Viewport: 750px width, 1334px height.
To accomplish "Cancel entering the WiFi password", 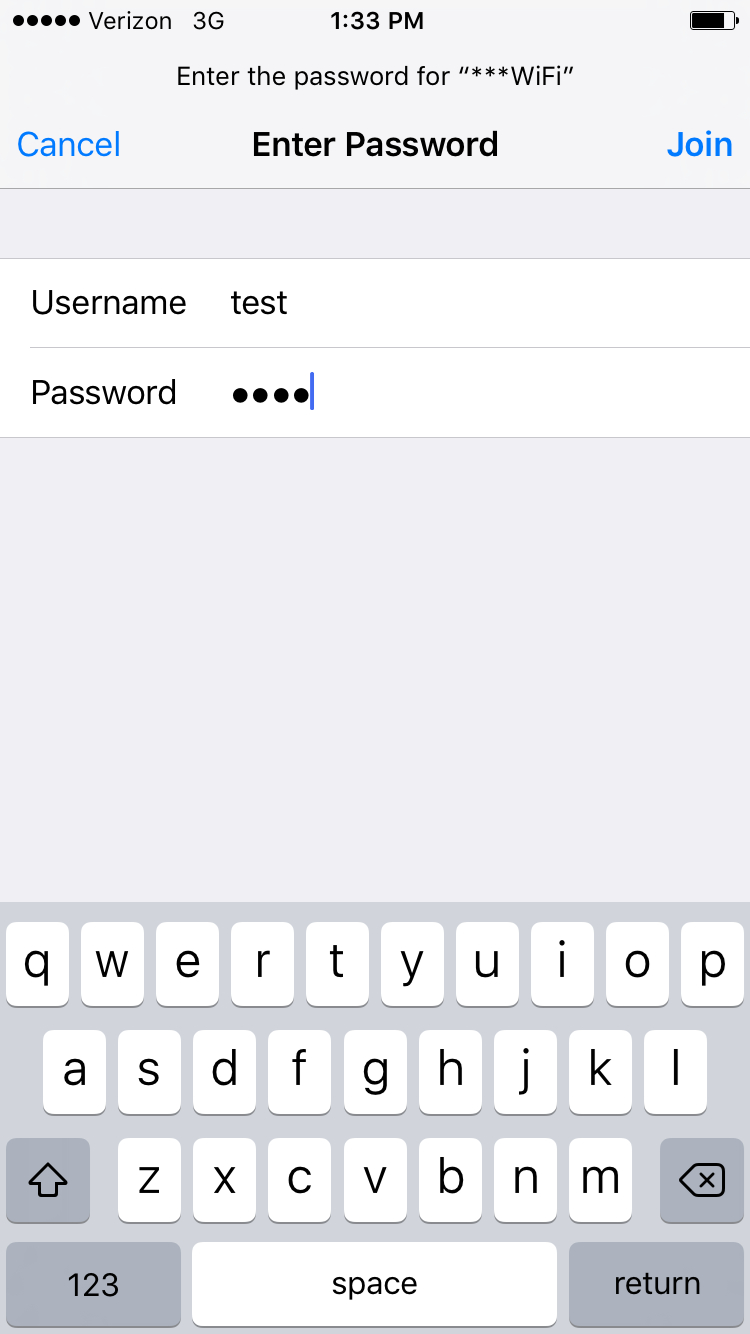I will pos(69,145).
